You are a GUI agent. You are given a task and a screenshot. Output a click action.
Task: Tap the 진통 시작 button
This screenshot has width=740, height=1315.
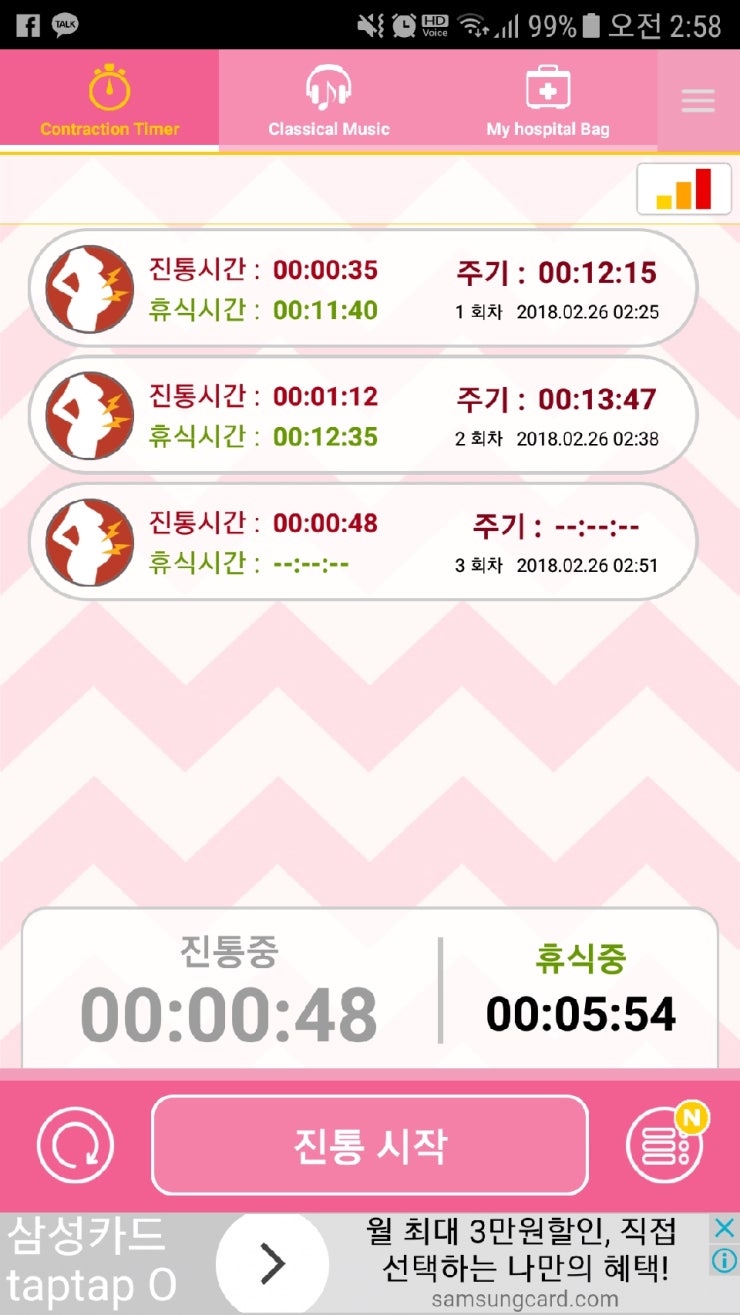pyautogui.click(x=370, y=1145)
